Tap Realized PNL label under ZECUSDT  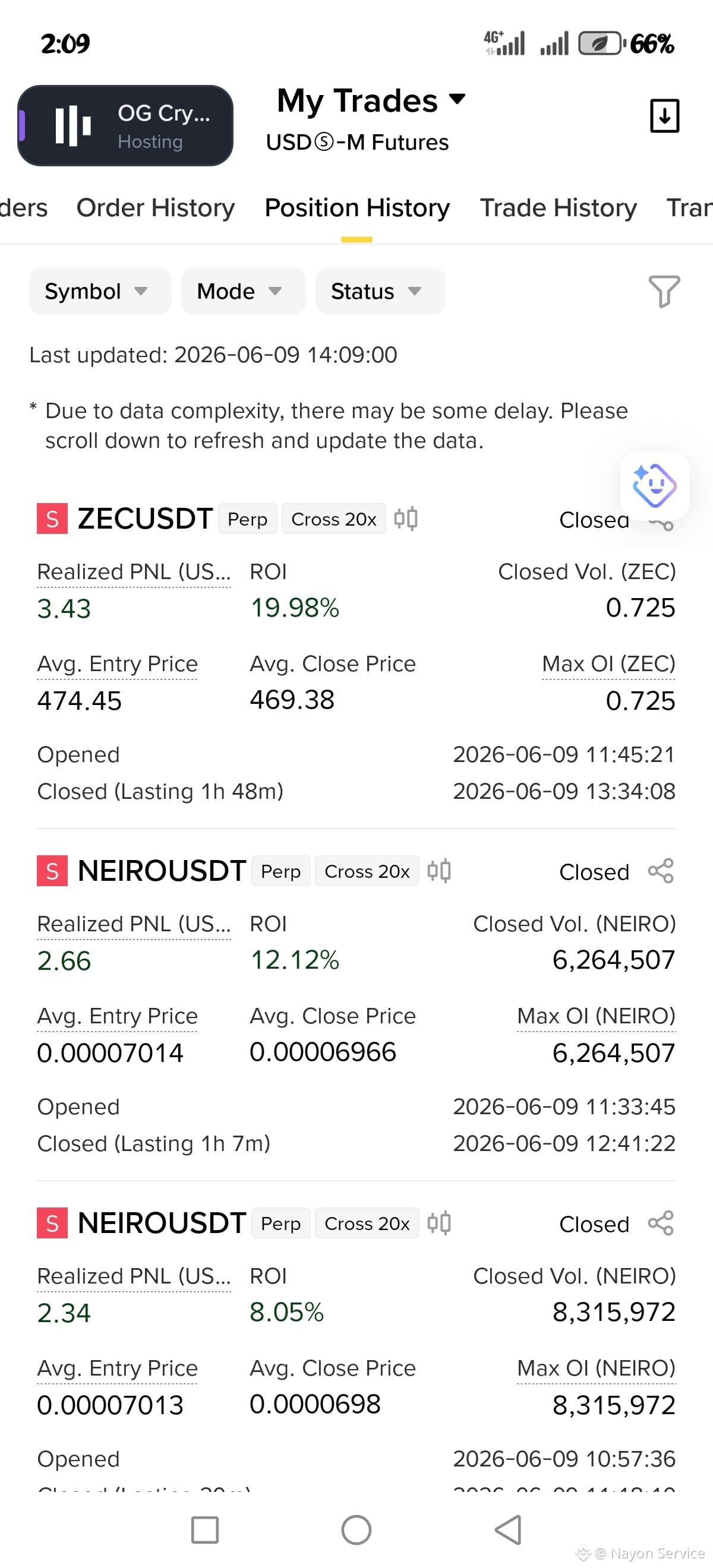134,572
